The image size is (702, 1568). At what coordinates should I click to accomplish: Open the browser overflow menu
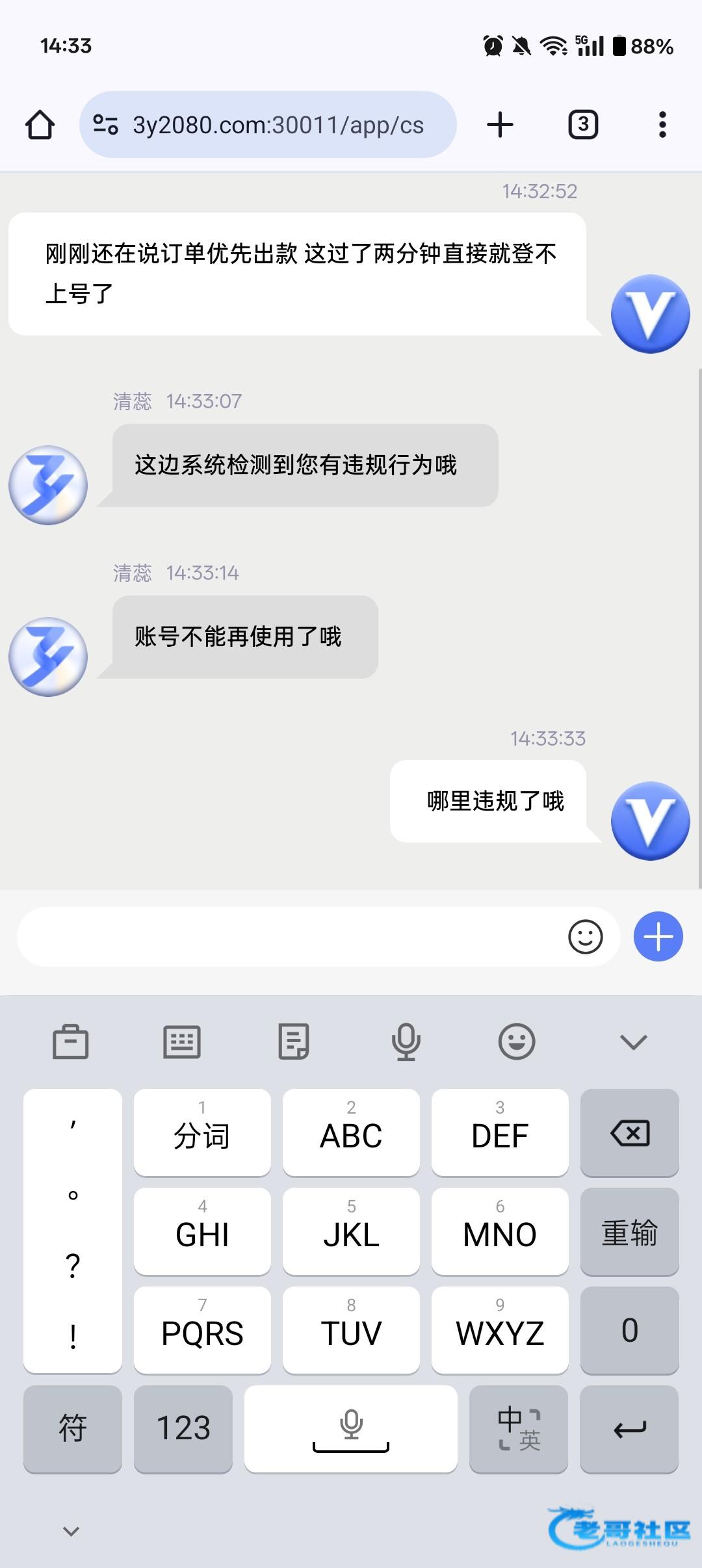pyautogui.click(x=662, y=124)
